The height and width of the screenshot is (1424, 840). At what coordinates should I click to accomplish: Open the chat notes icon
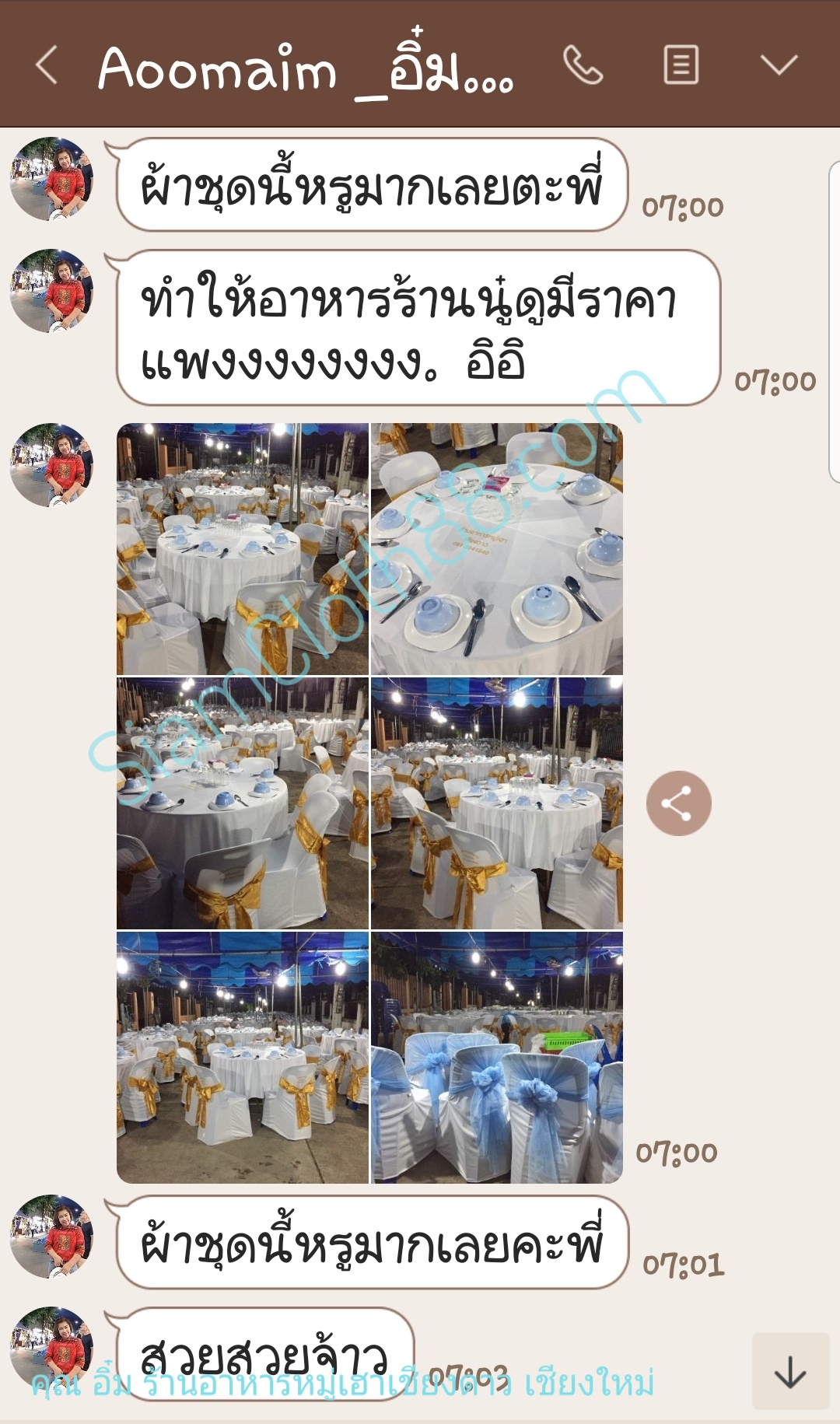coord(681,65)
